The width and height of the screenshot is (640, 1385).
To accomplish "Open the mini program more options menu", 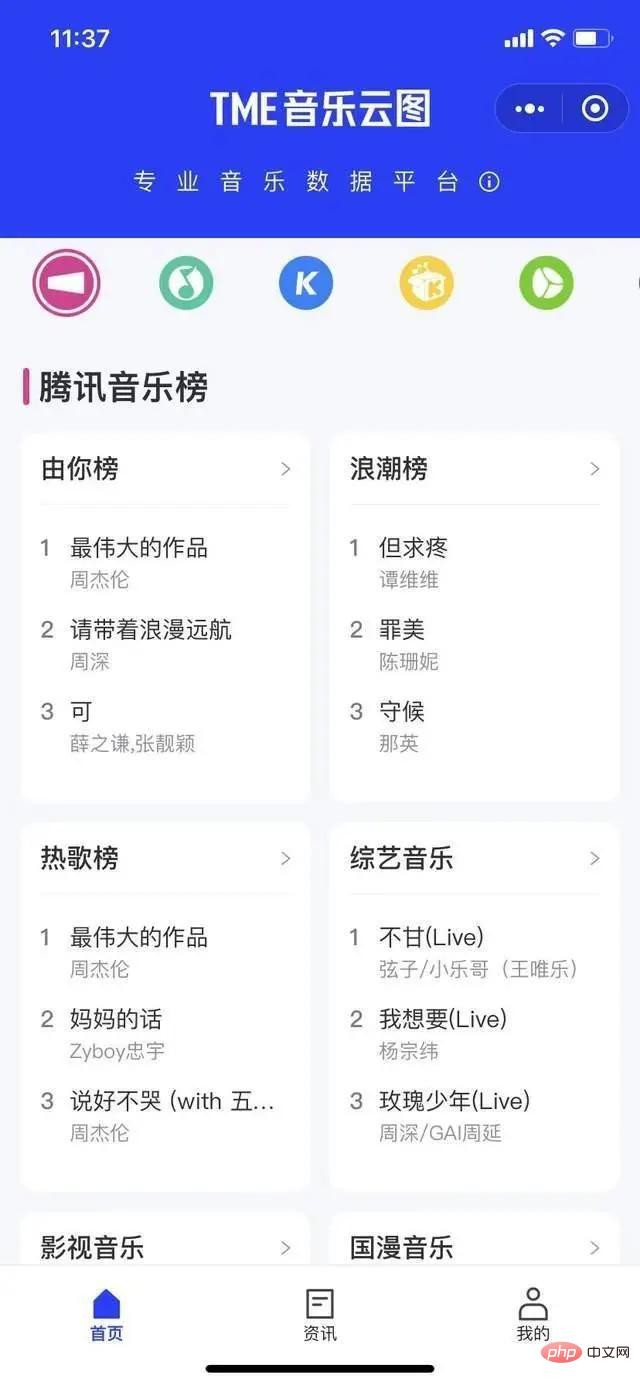I will 529,109.
